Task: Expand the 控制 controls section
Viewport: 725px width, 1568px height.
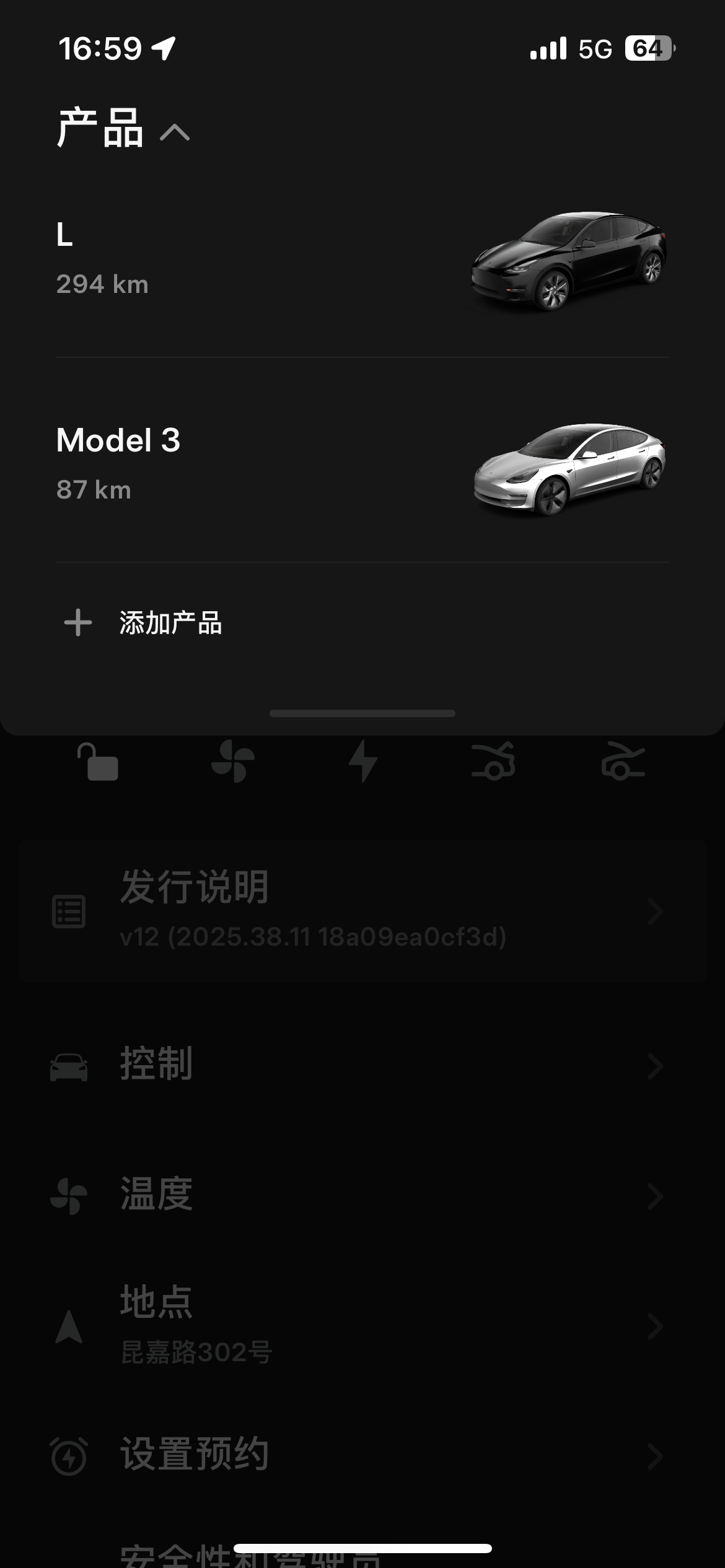Action: 362,1065
